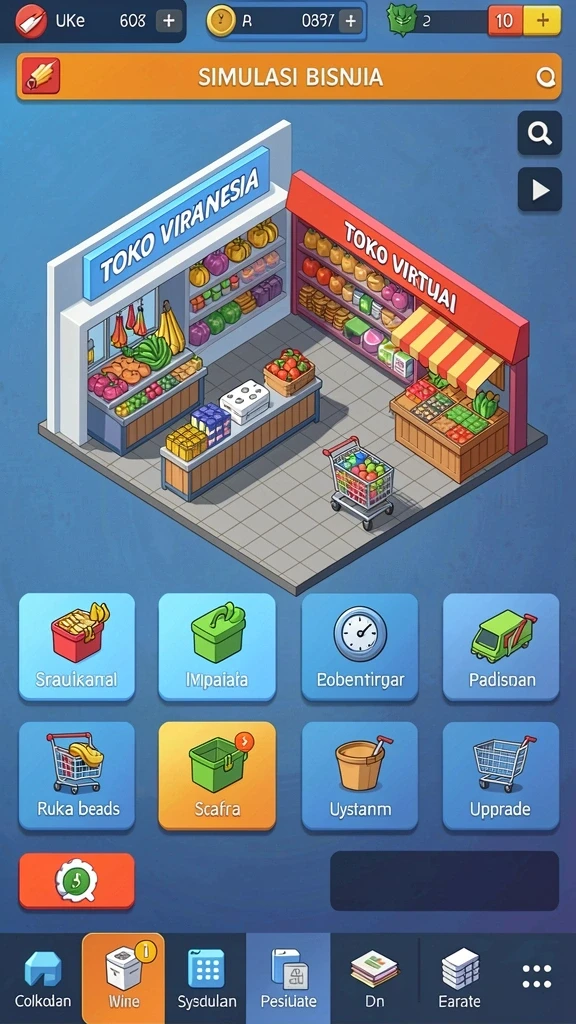Select the orange Scafra tile
Viewport: 576px width, 1024px height.
[217, 776]
